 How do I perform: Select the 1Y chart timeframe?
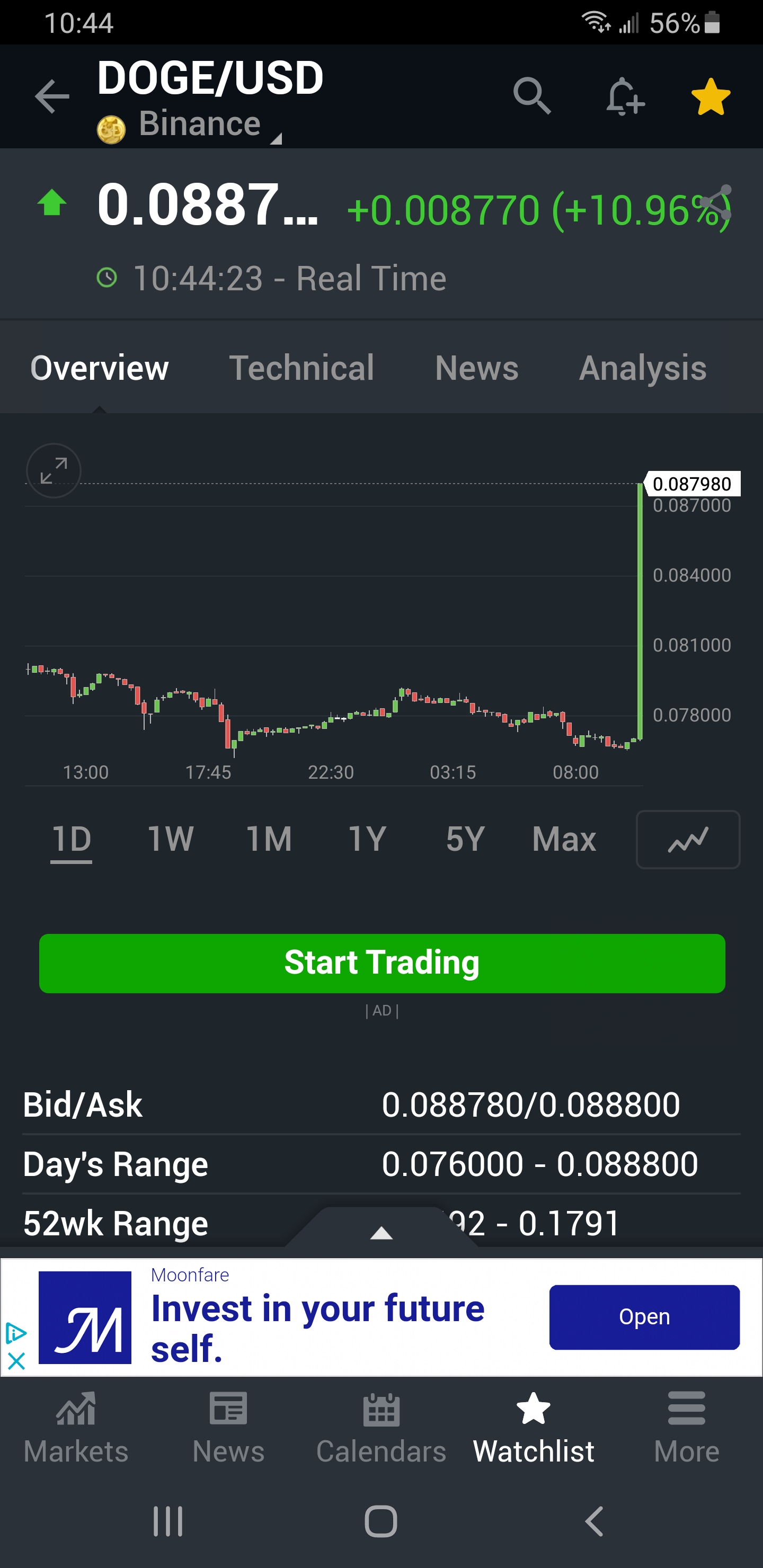(366, 839)
